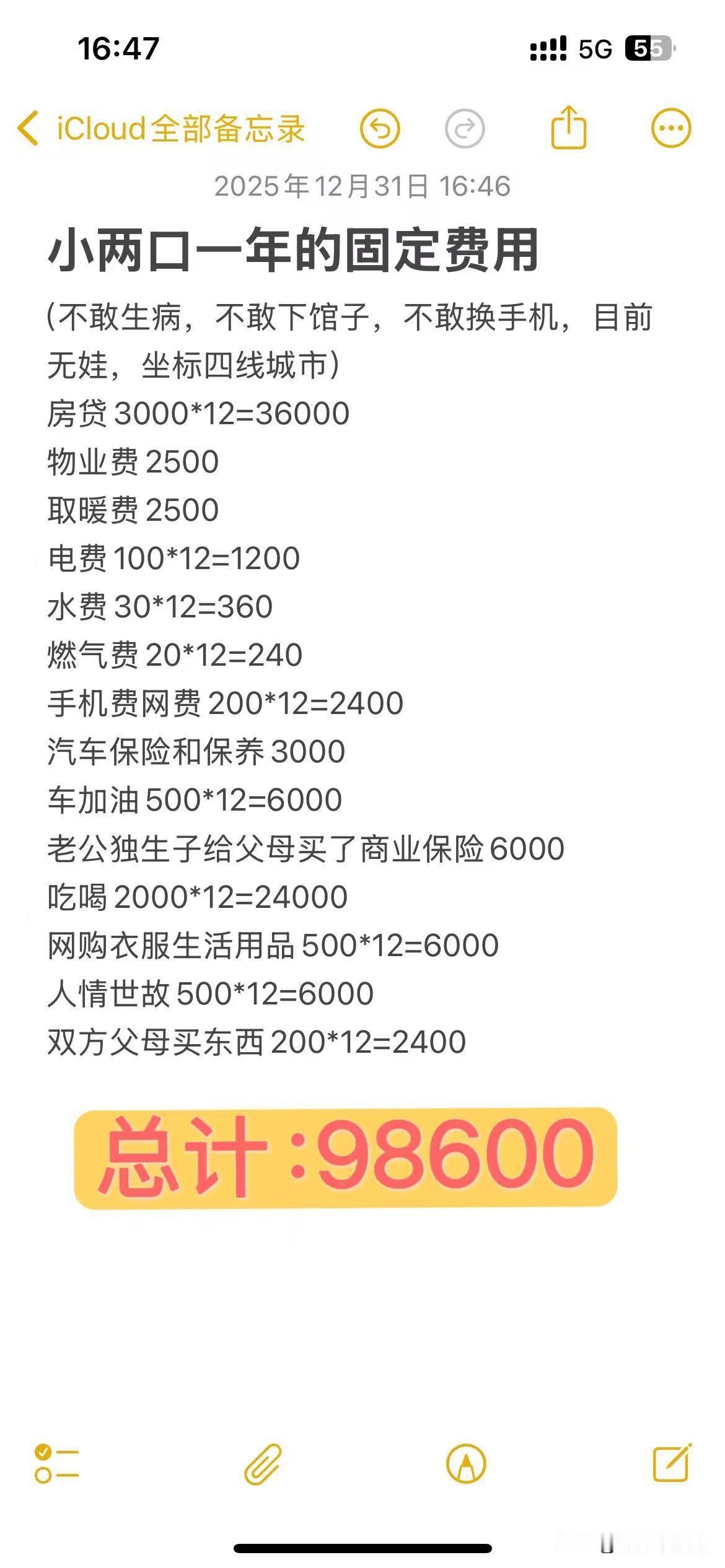Tap the 16:47 clock in status bar
725x1568 pixels.
tap(118, 48)
